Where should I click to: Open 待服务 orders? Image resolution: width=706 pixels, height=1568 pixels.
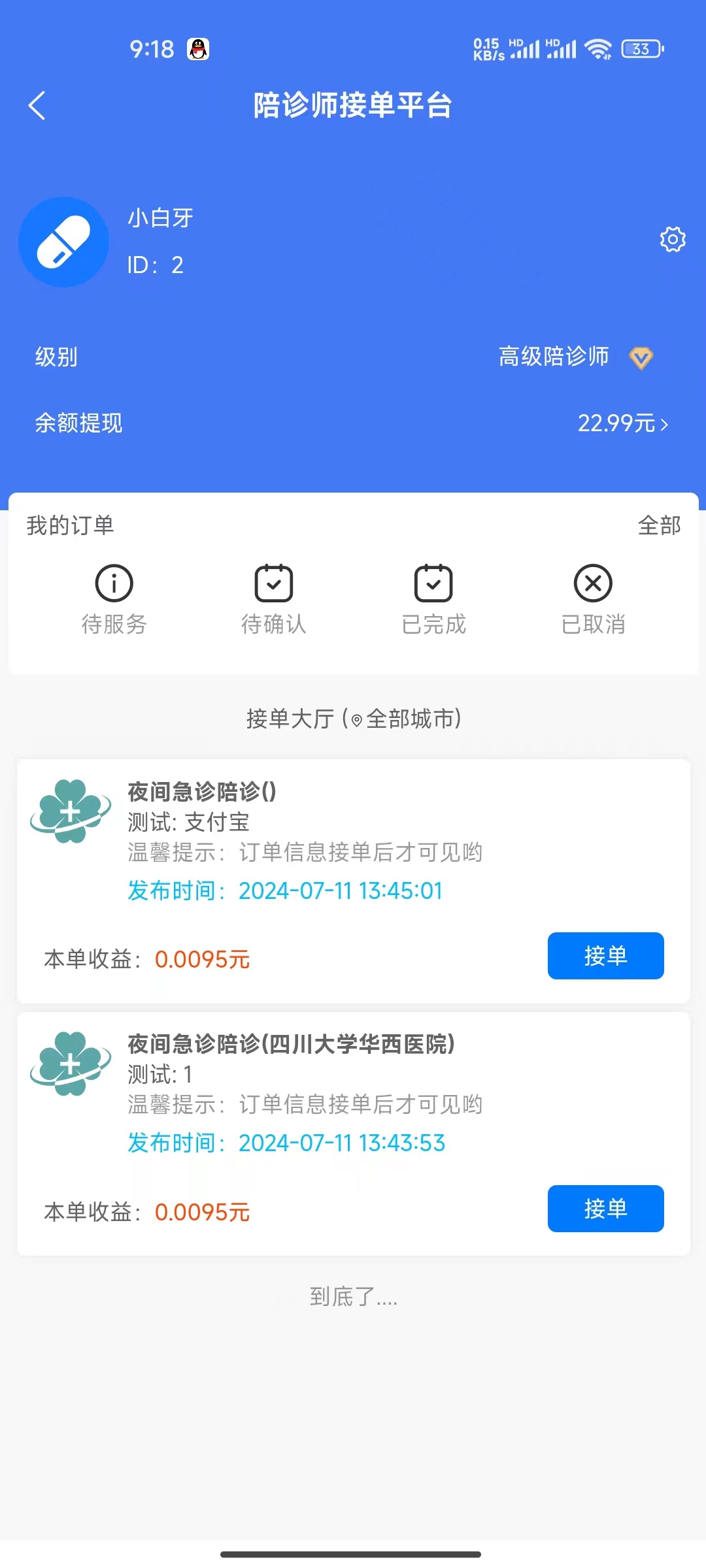click(114, 600)
